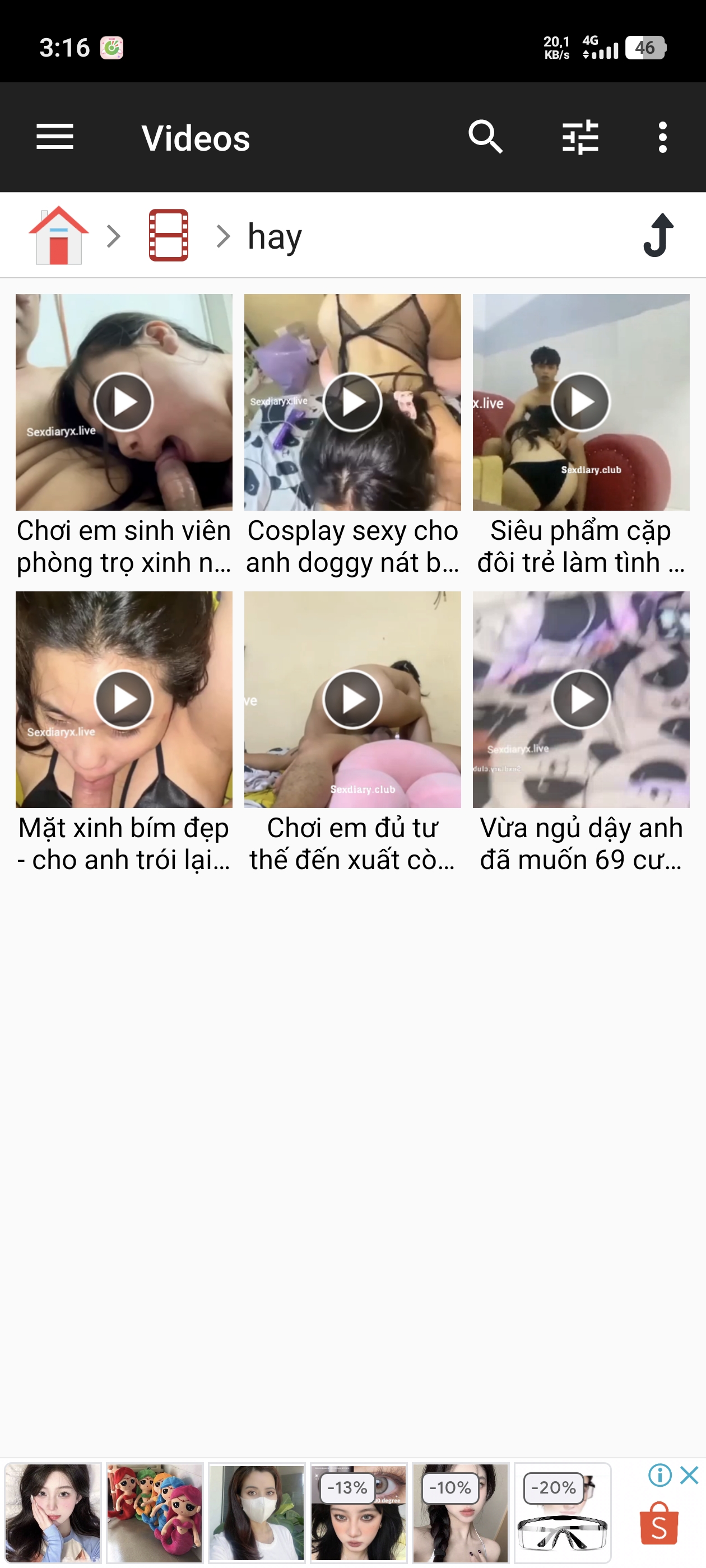View ad info for the banner
Screen dimensions: 706x1568
click(x=659, y=1476)
